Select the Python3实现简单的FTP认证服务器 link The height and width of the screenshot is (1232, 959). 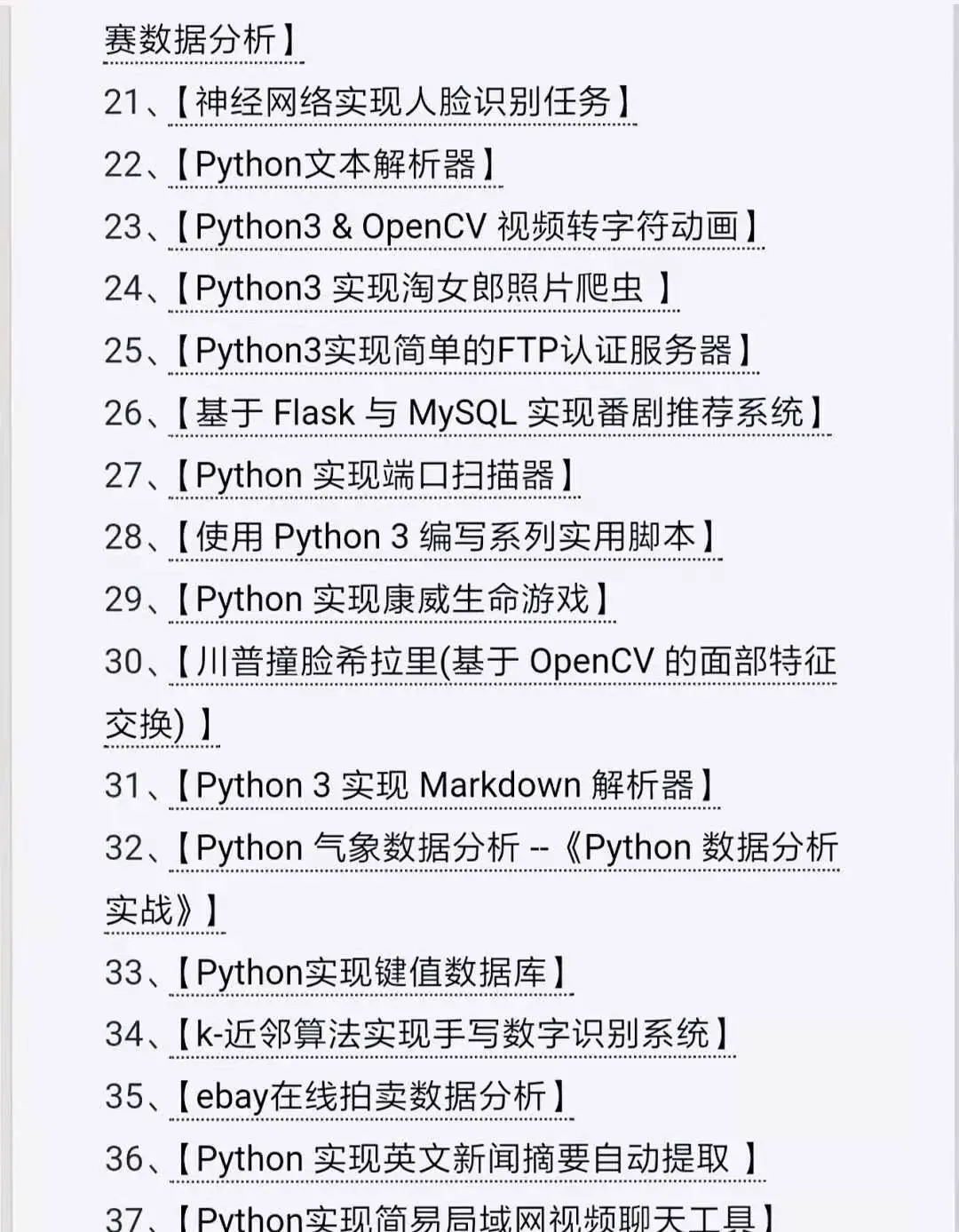pos(463,351)
